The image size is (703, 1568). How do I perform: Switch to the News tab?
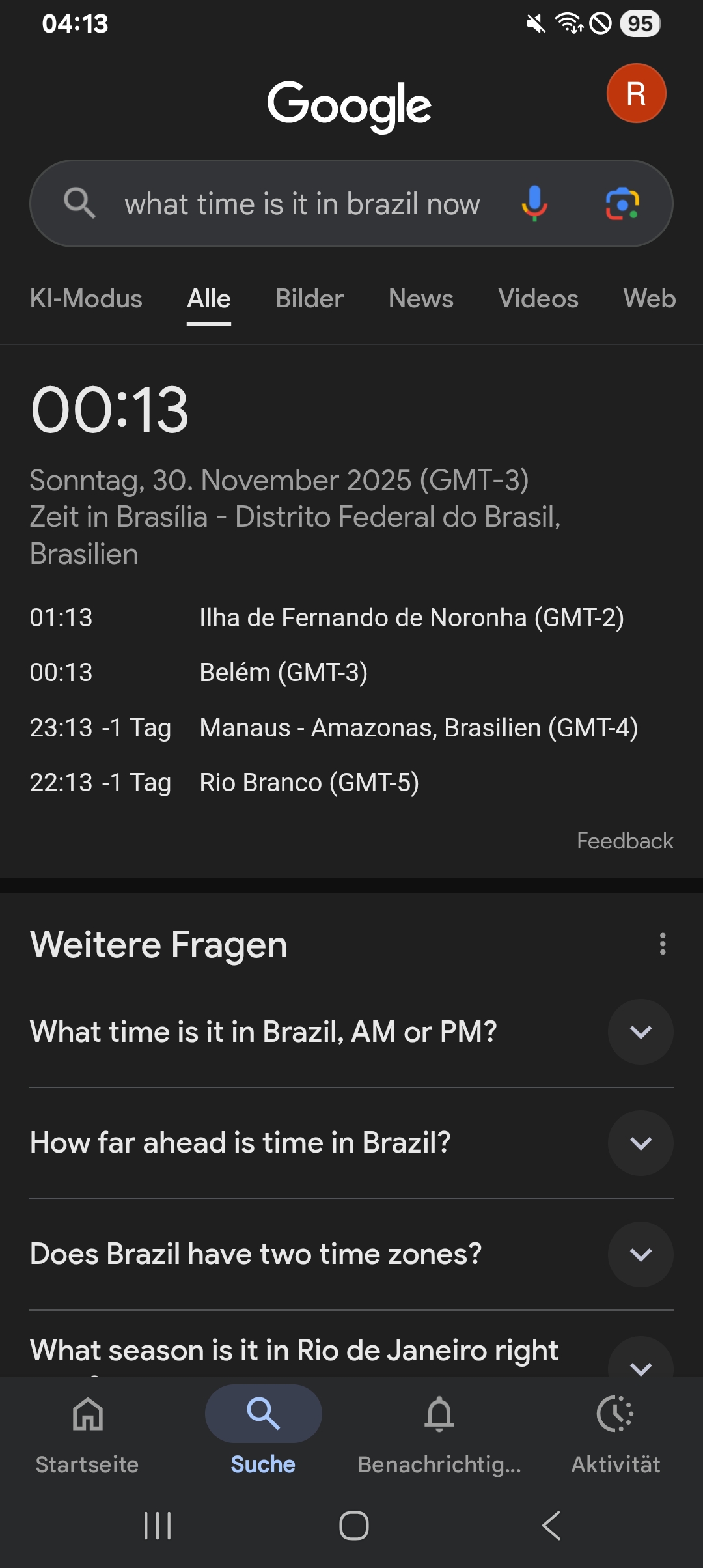pos(420,299)
